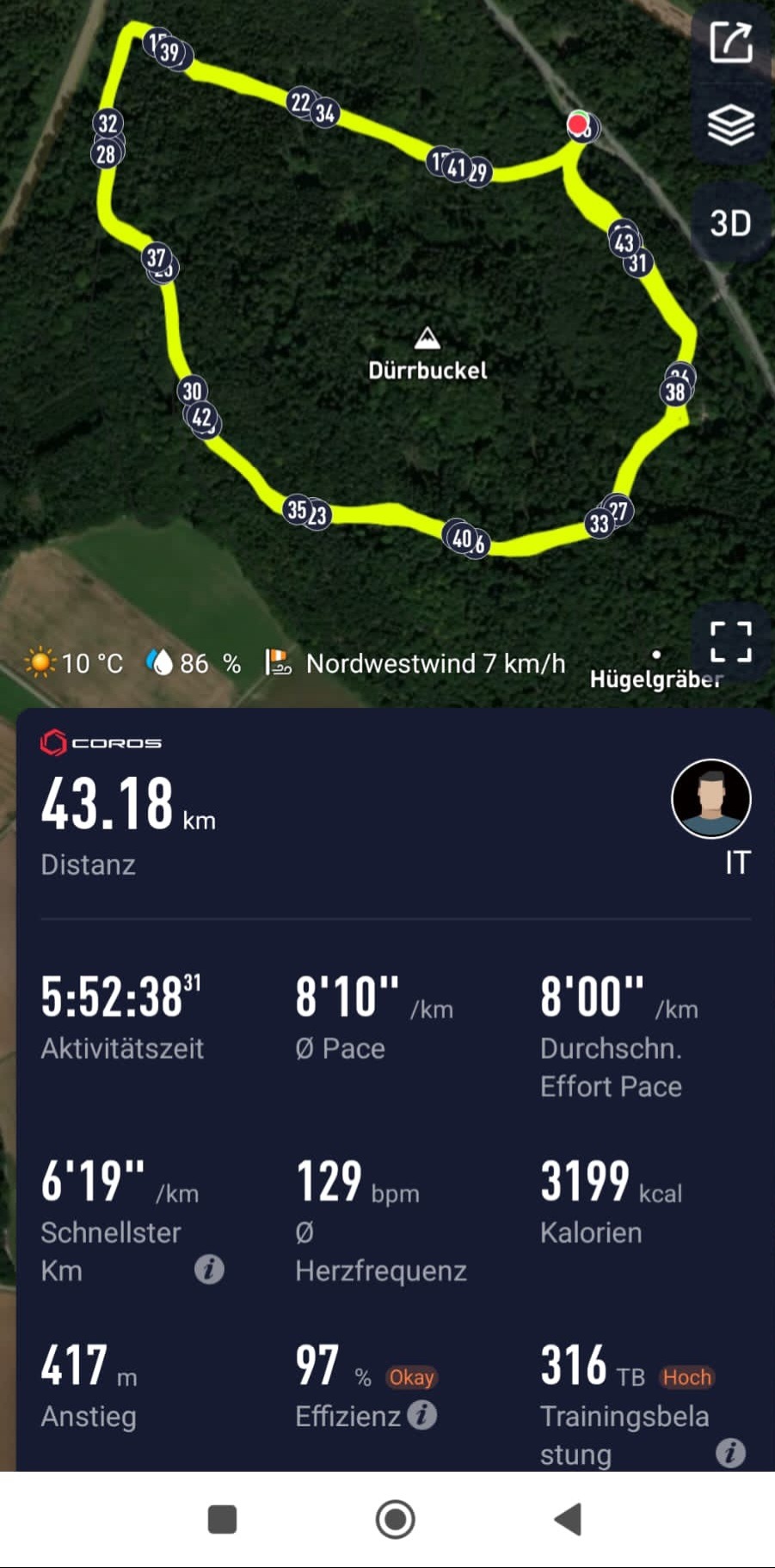The height and width of the screenshot is (1568, 775).
Task: Expand the map to fullscreen
Action: (730, 642)
